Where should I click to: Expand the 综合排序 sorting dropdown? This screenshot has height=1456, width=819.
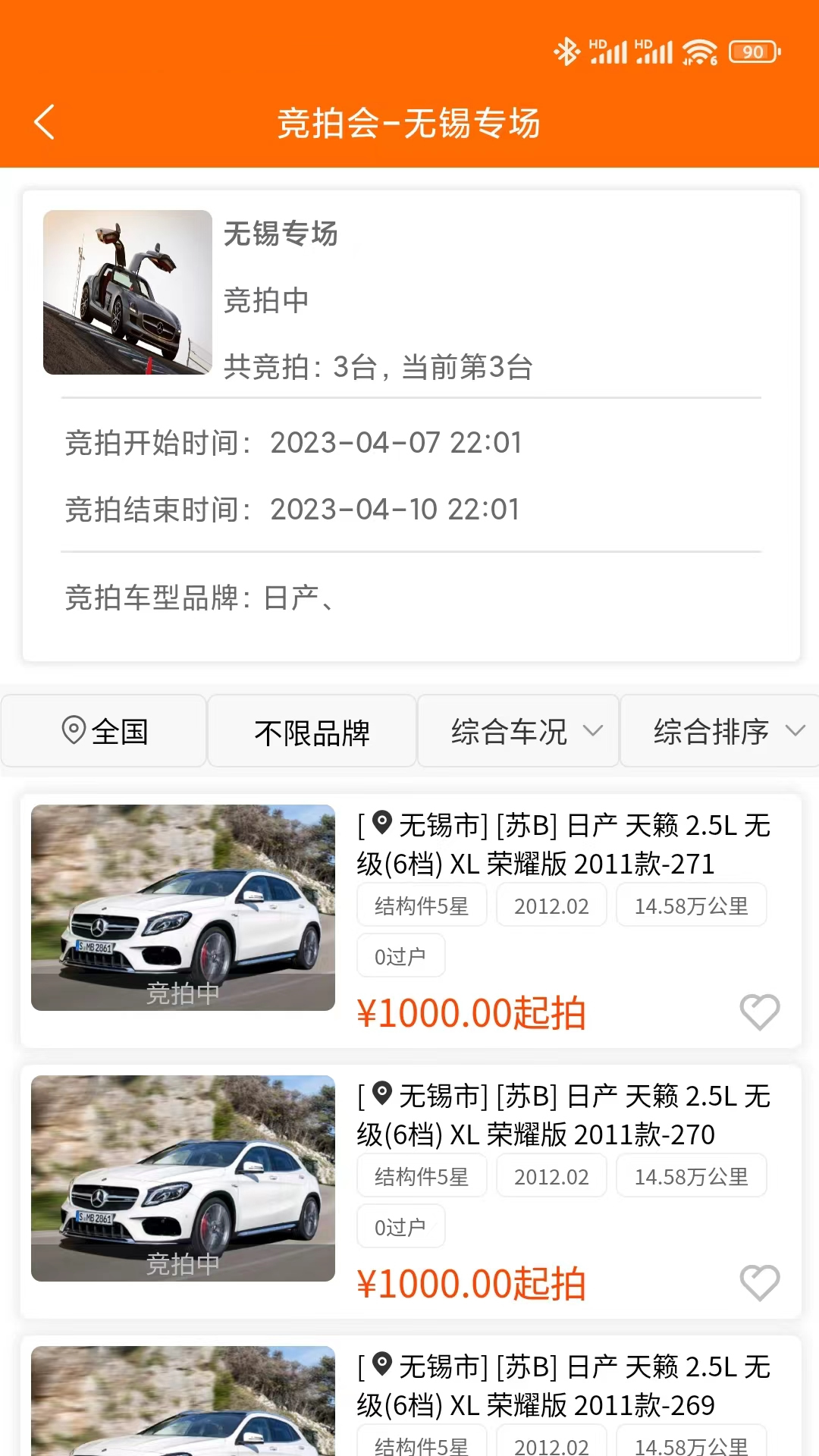pos(720,731)
